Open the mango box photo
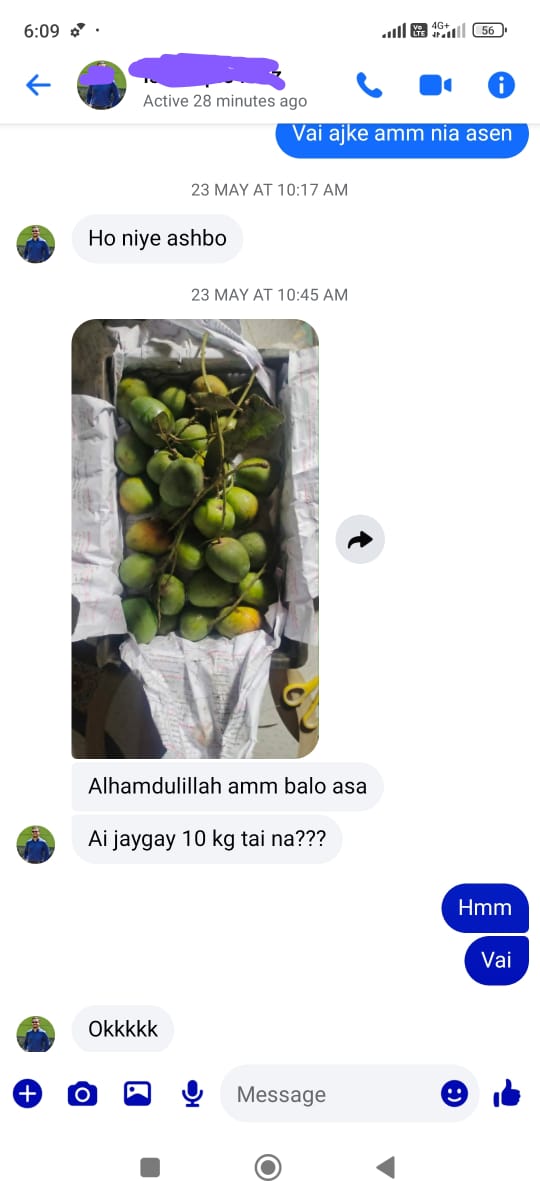 click(195, 539)
